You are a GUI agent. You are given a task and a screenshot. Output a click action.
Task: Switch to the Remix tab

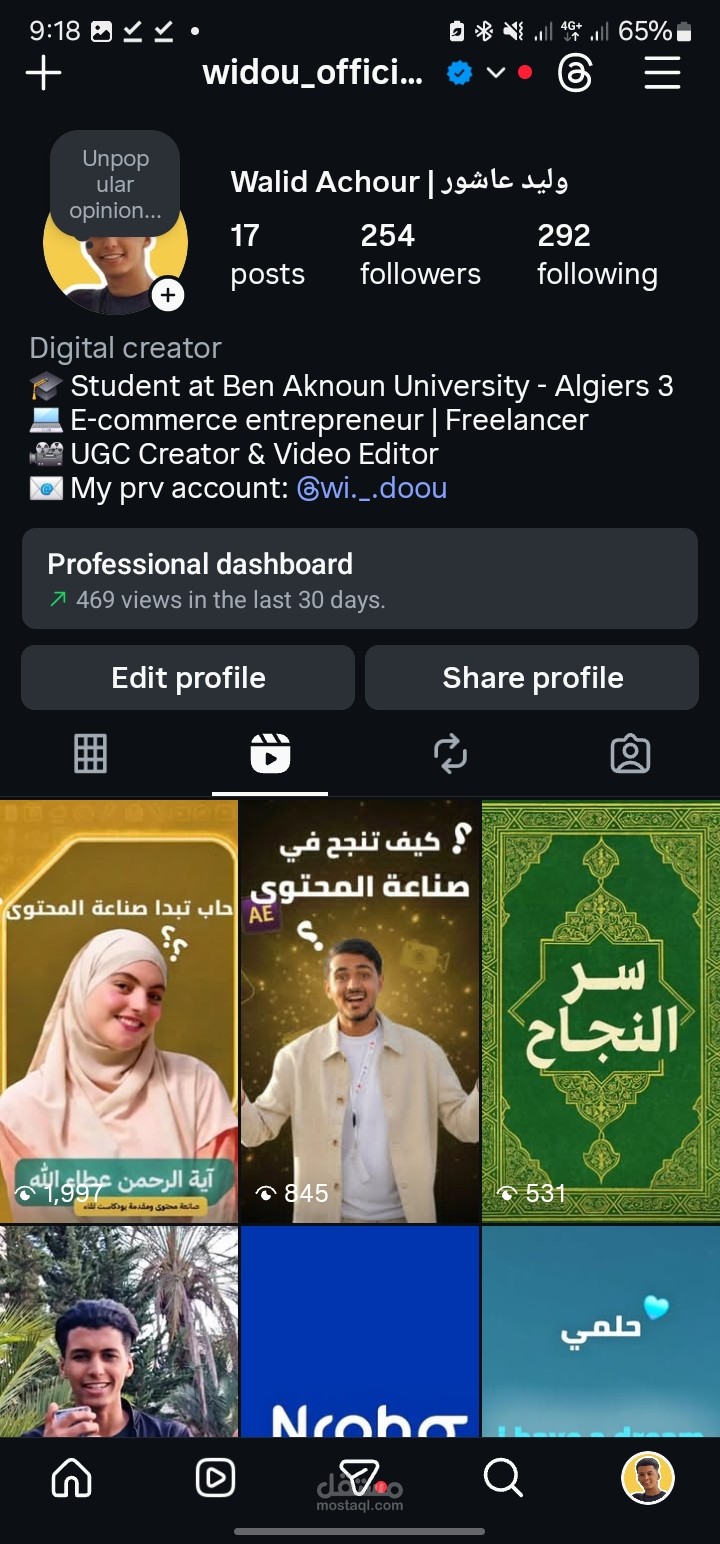pyautogui.click(x=450, y=754)
